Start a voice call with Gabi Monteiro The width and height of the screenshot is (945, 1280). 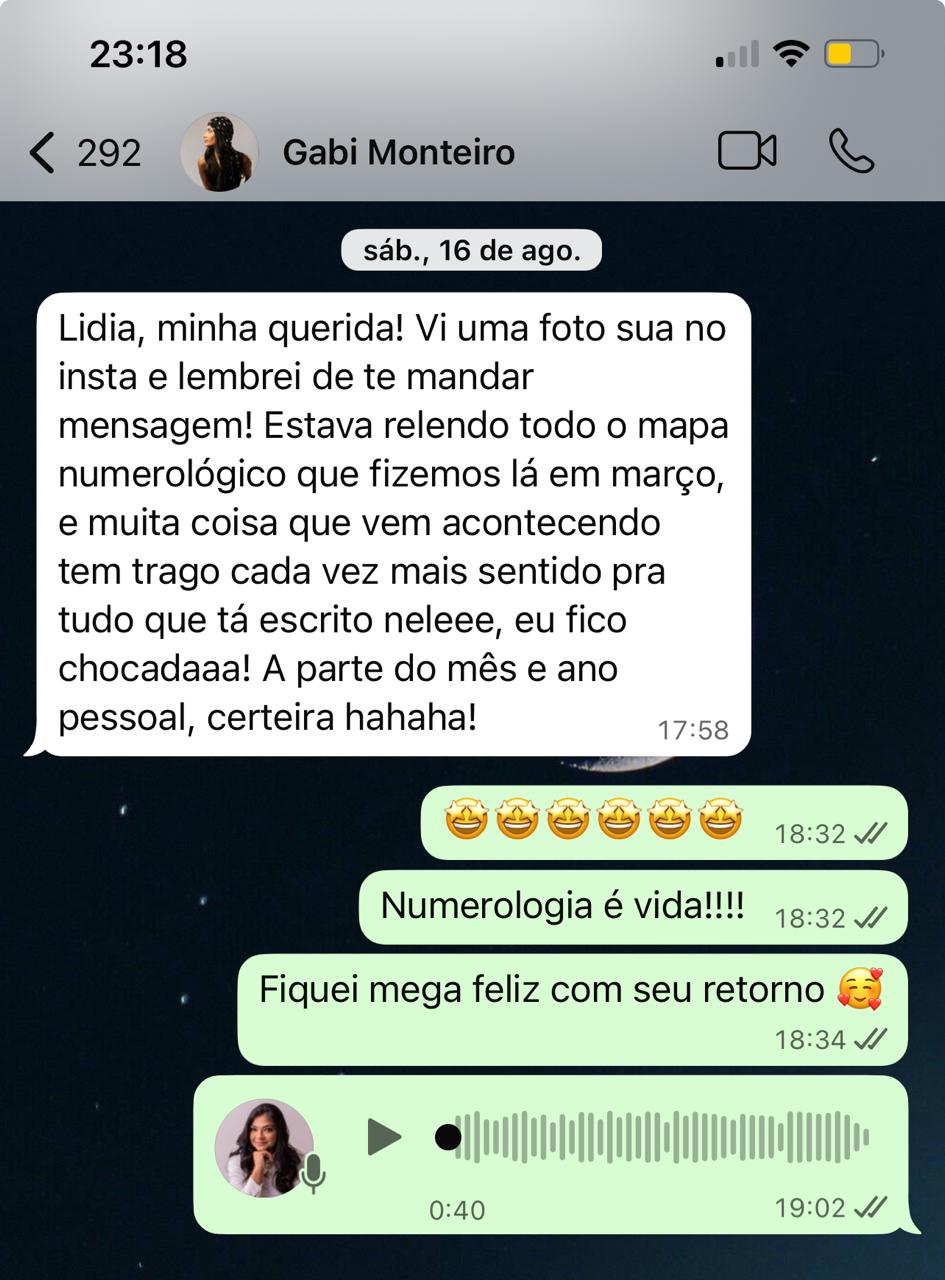coord(852,152)
